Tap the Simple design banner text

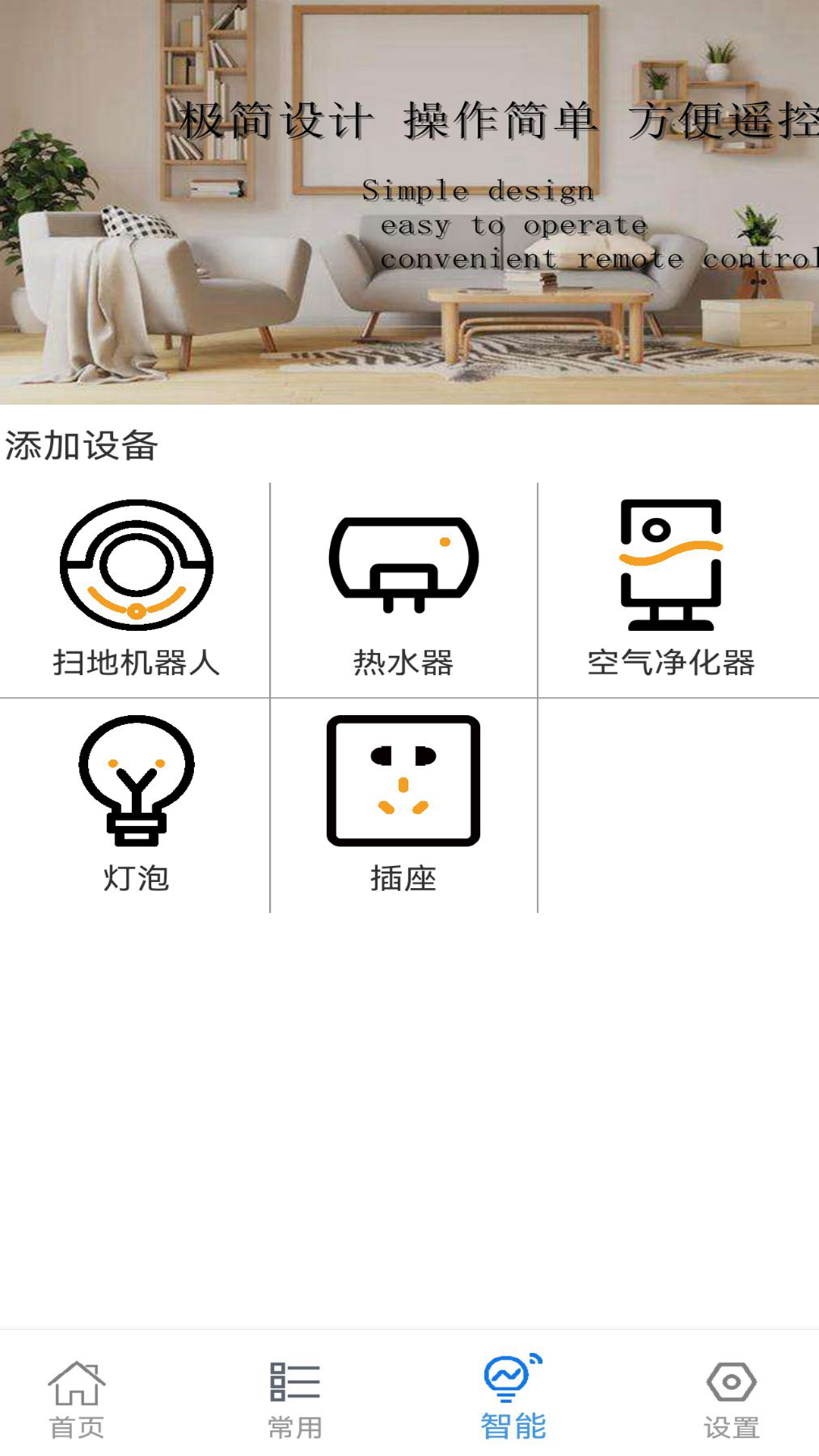478,191
